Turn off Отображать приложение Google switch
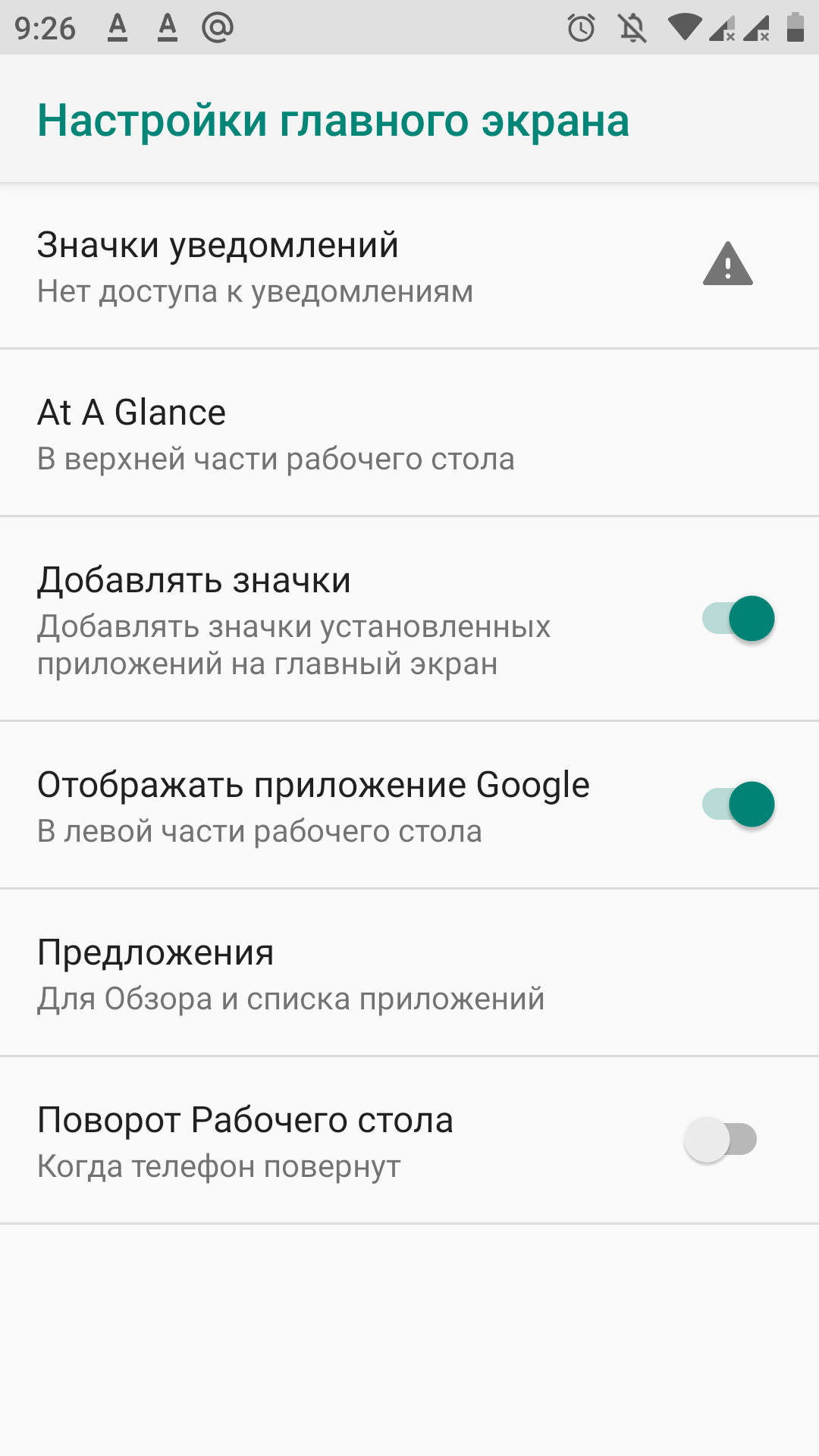819x1456 pixels. (738, 805)
